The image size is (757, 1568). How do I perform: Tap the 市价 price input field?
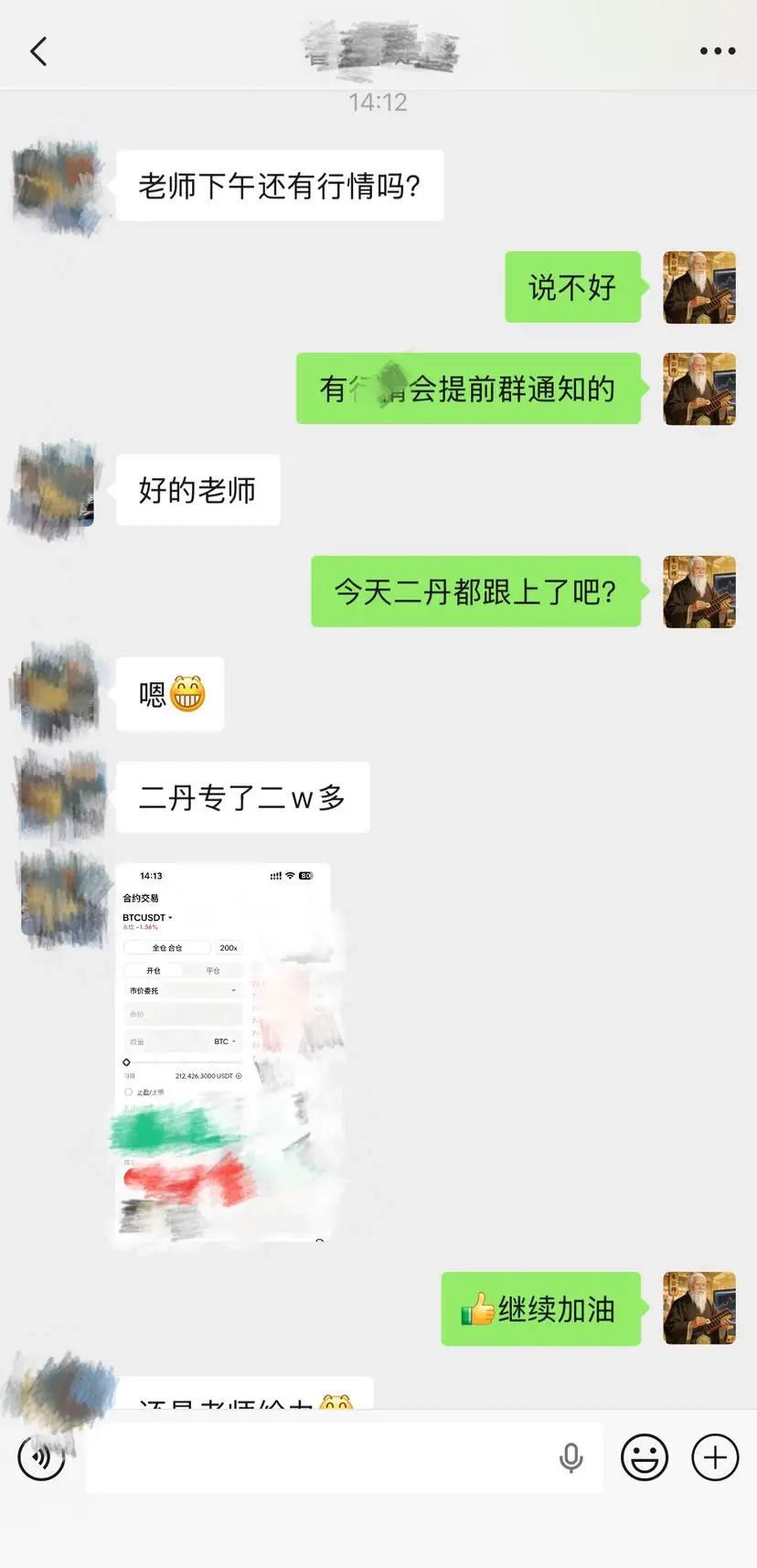pos(181,1014)
